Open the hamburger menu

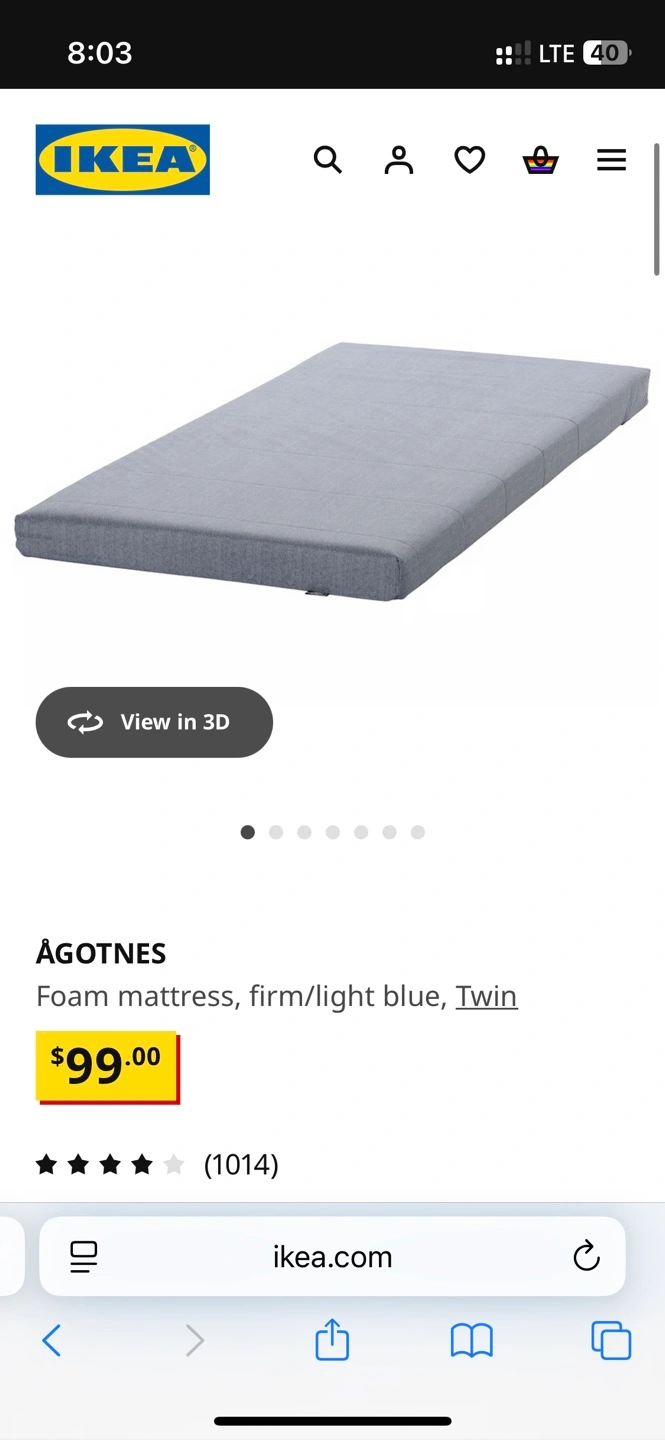point(611,160)
